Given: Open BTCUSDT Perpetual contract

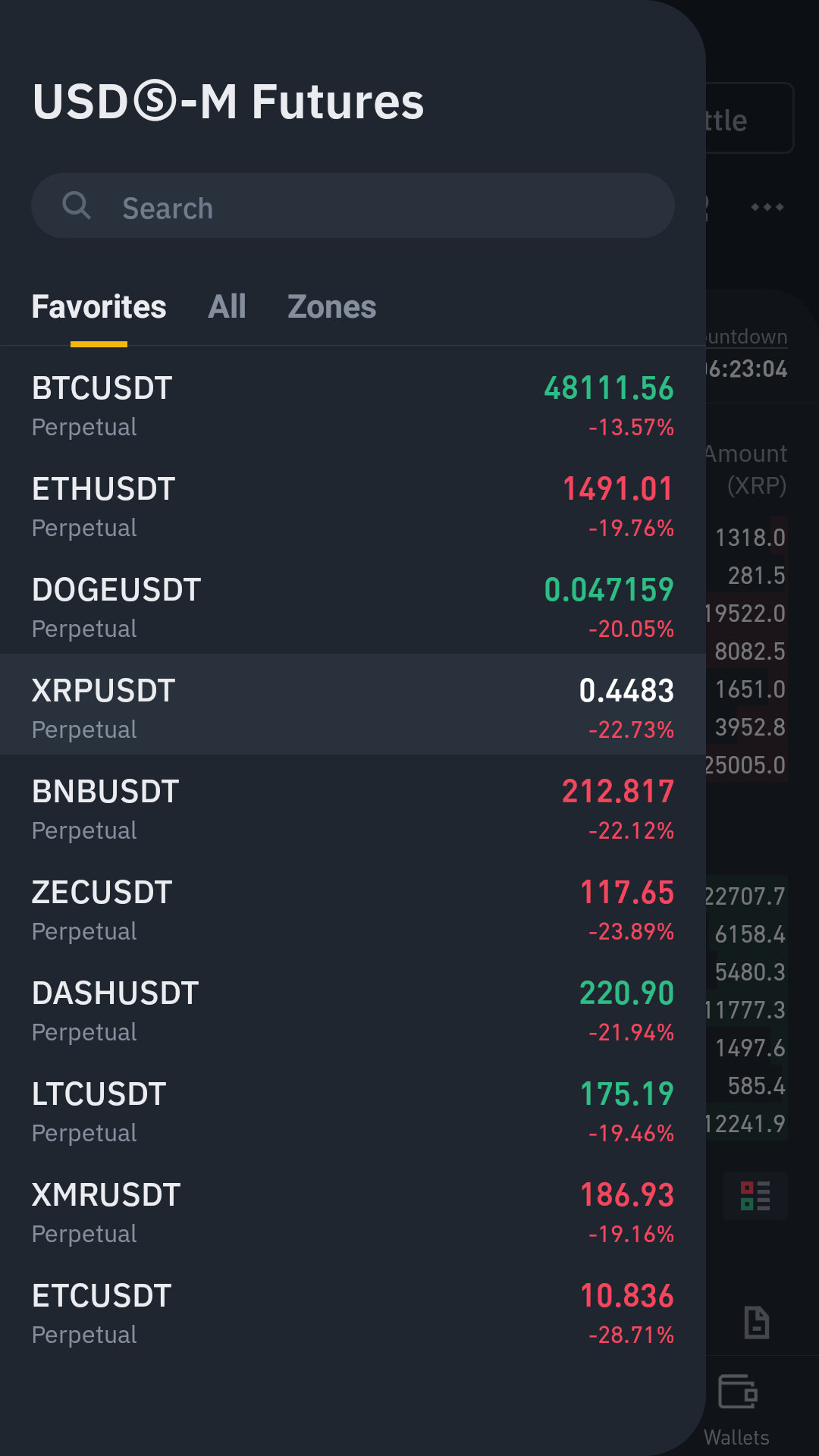Looking at the screenshot, I should (x=353, y=406).
